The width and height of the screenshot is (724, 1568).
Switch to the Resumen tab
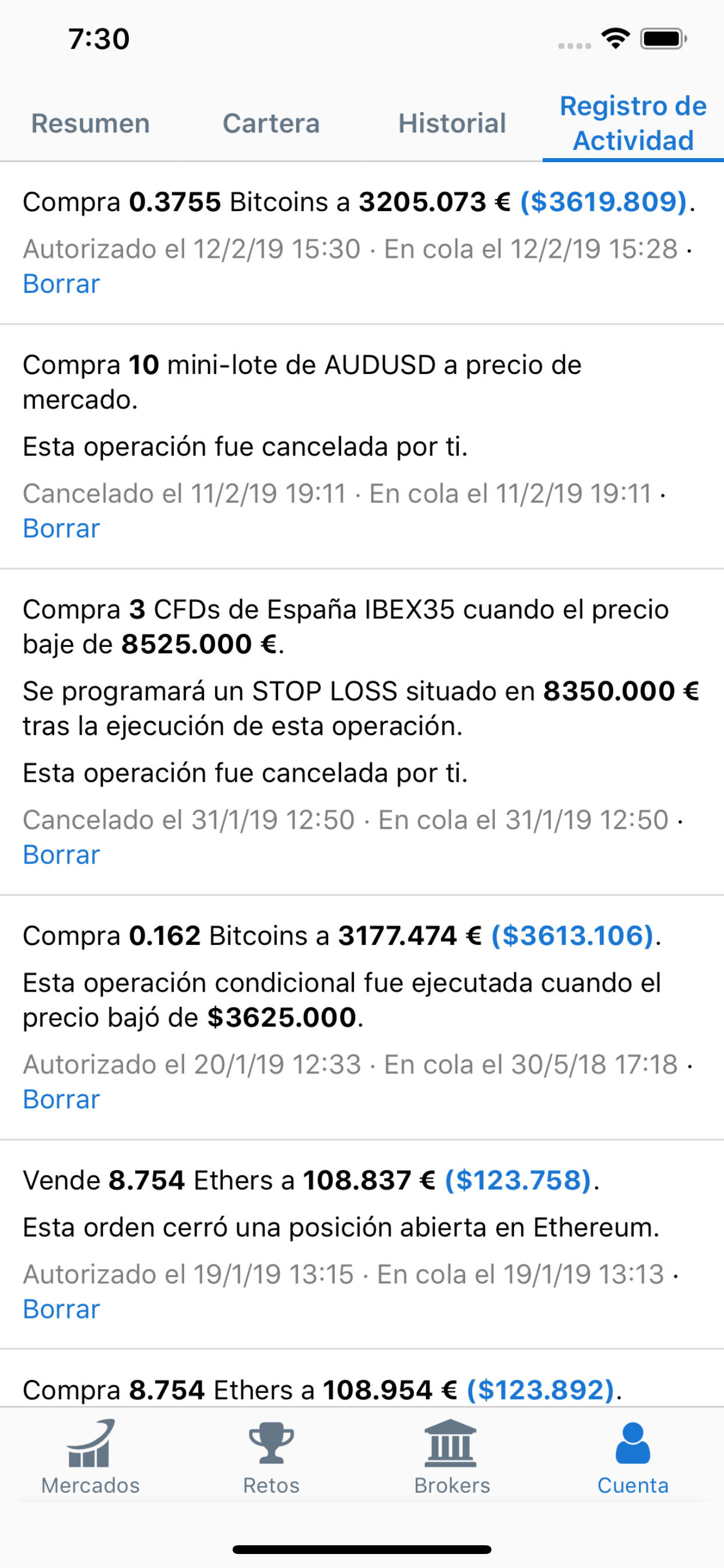tap(91, 124)
